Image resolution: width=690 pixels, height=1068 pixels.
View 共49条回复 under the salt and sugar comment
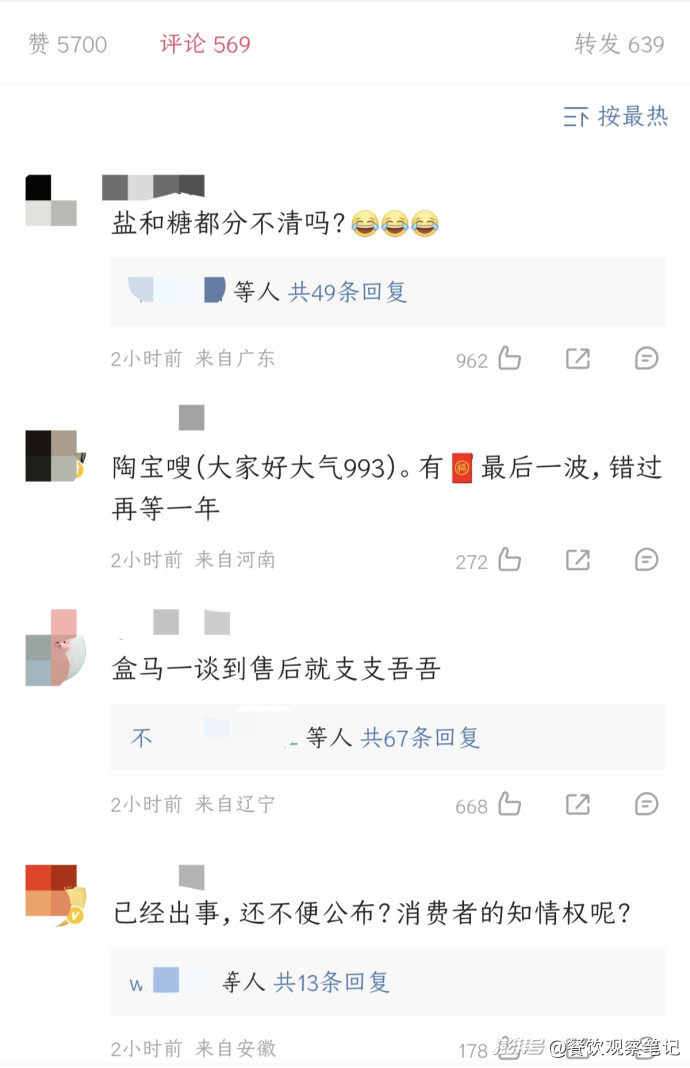point(347,292)
